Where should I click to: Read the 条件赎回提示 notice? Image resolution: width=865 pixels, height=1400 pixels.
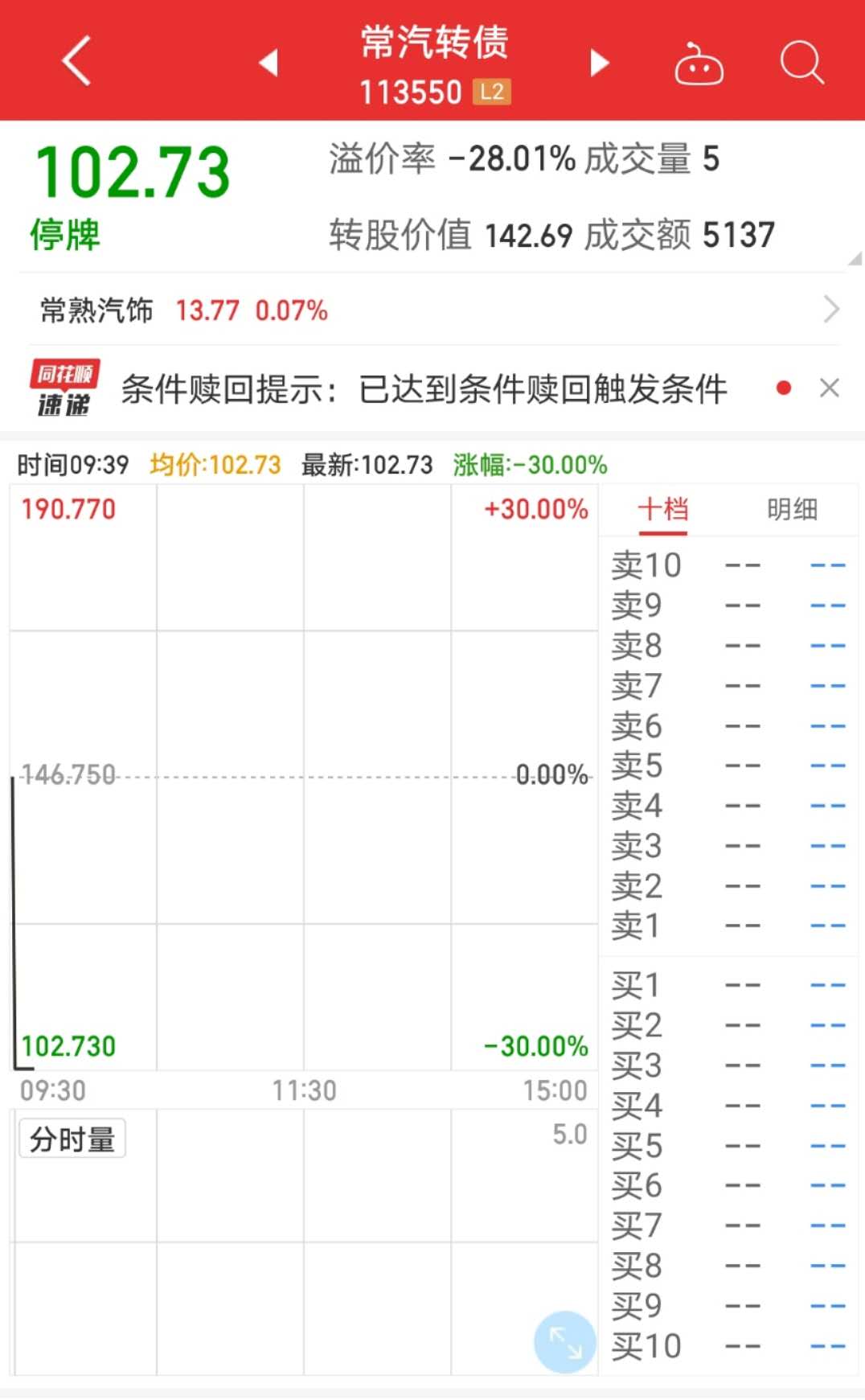(424, 389)
